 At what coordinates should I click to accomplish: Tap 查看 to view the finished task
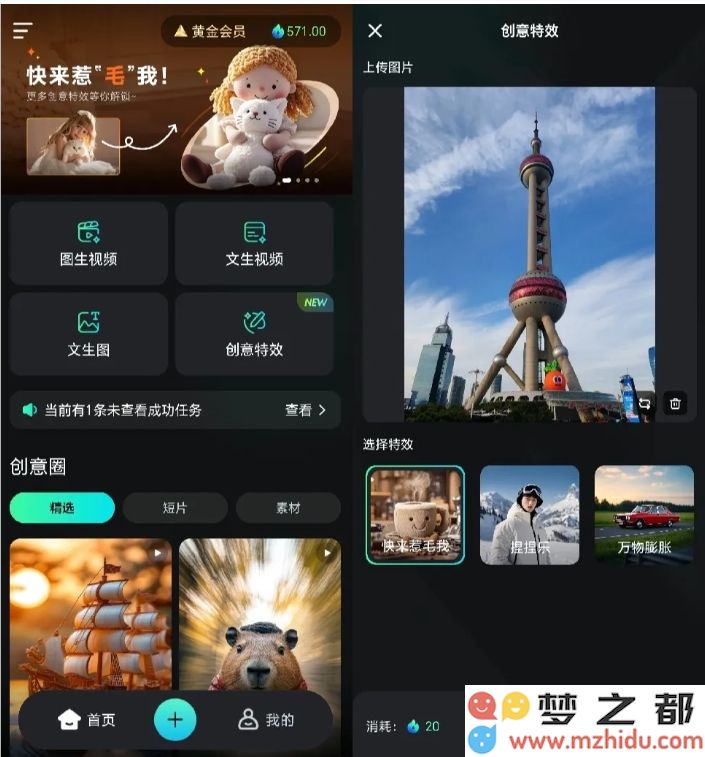(305, 410)
